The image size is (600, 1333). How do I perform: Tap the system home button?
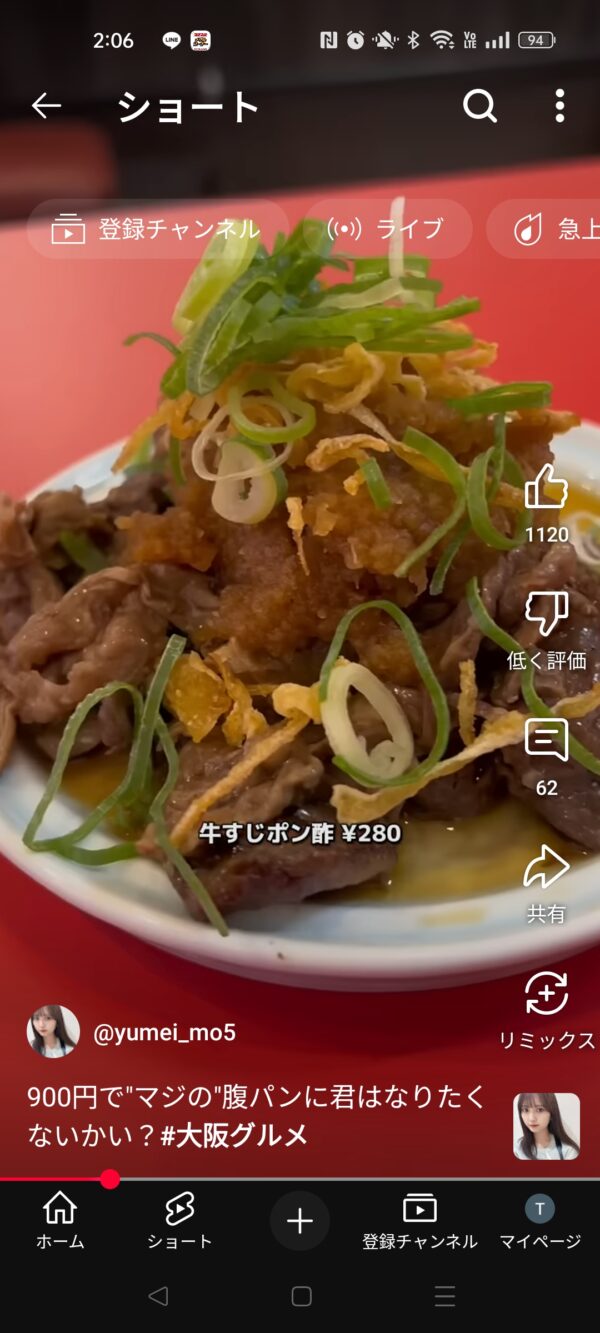click(301, 1296)
